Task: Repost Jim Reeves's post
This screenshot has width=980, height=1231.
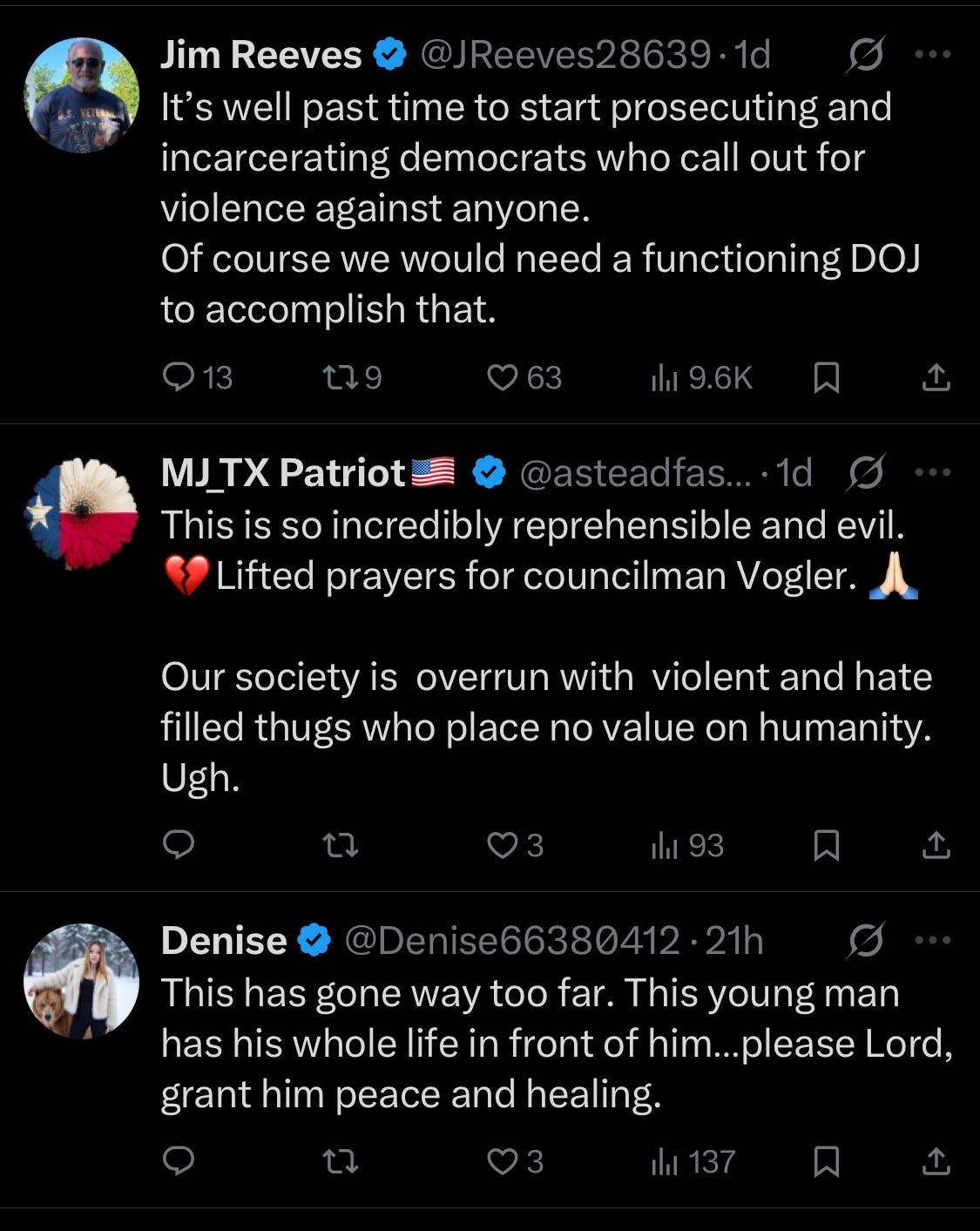Action: tap(340, 377)
